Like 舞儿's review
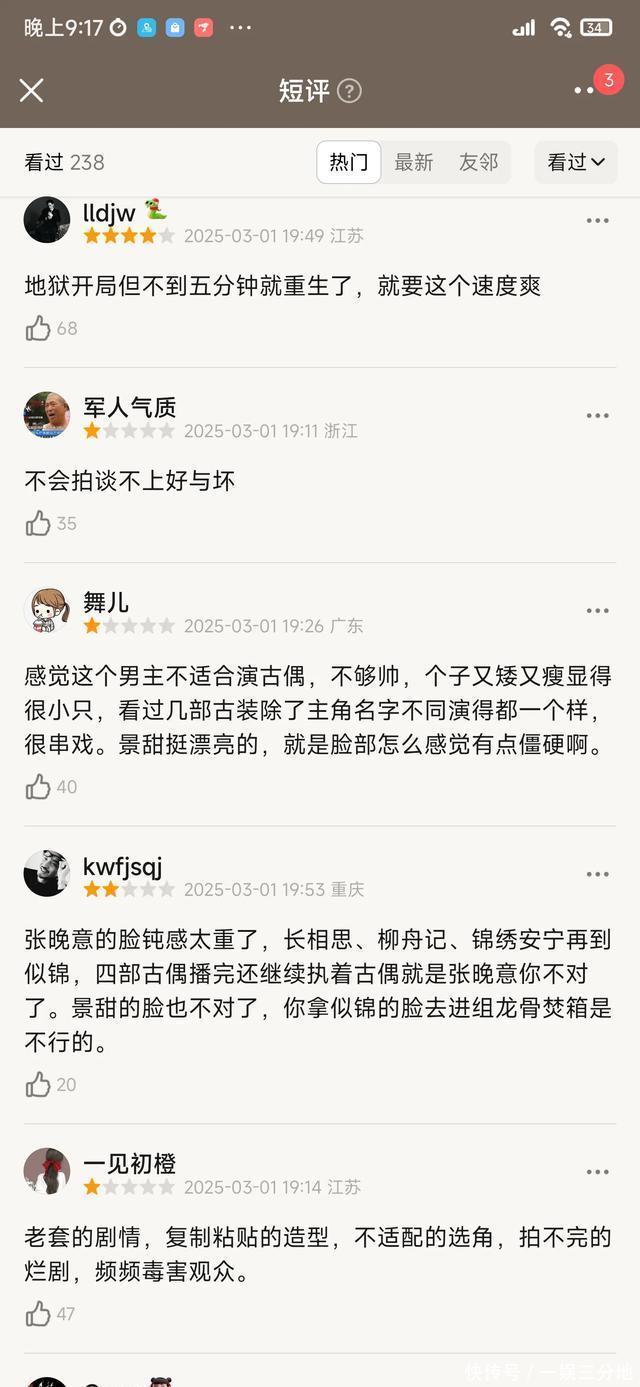Screen dimensions: 640x1387 coord(39,787)
